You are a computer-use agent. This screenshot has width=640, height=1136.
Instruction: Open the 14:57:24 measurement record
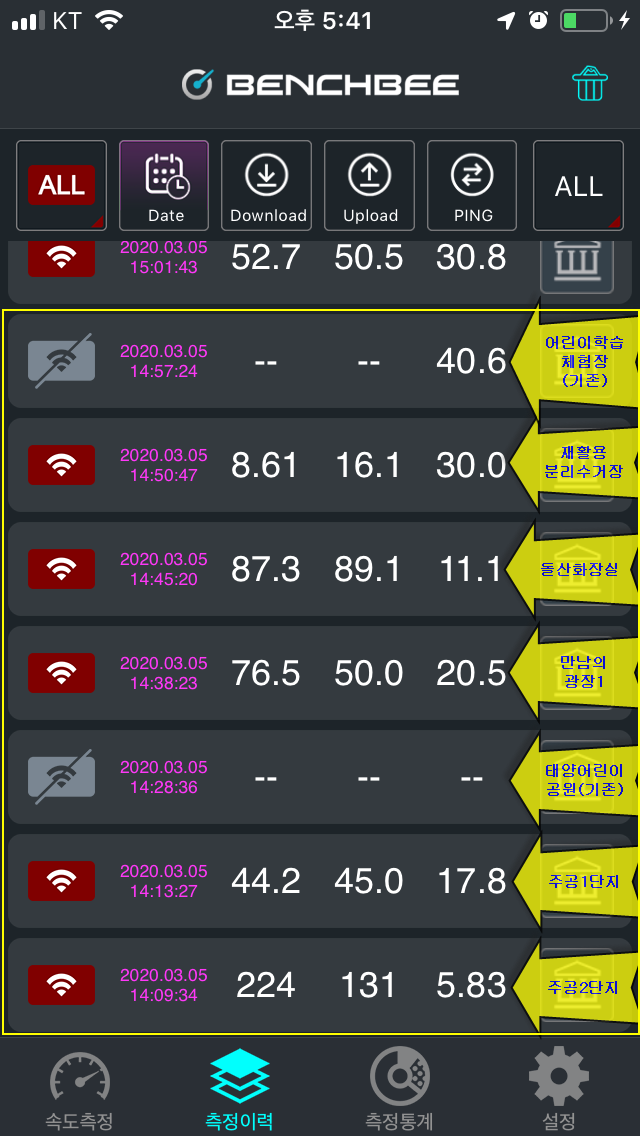(320, 361)
